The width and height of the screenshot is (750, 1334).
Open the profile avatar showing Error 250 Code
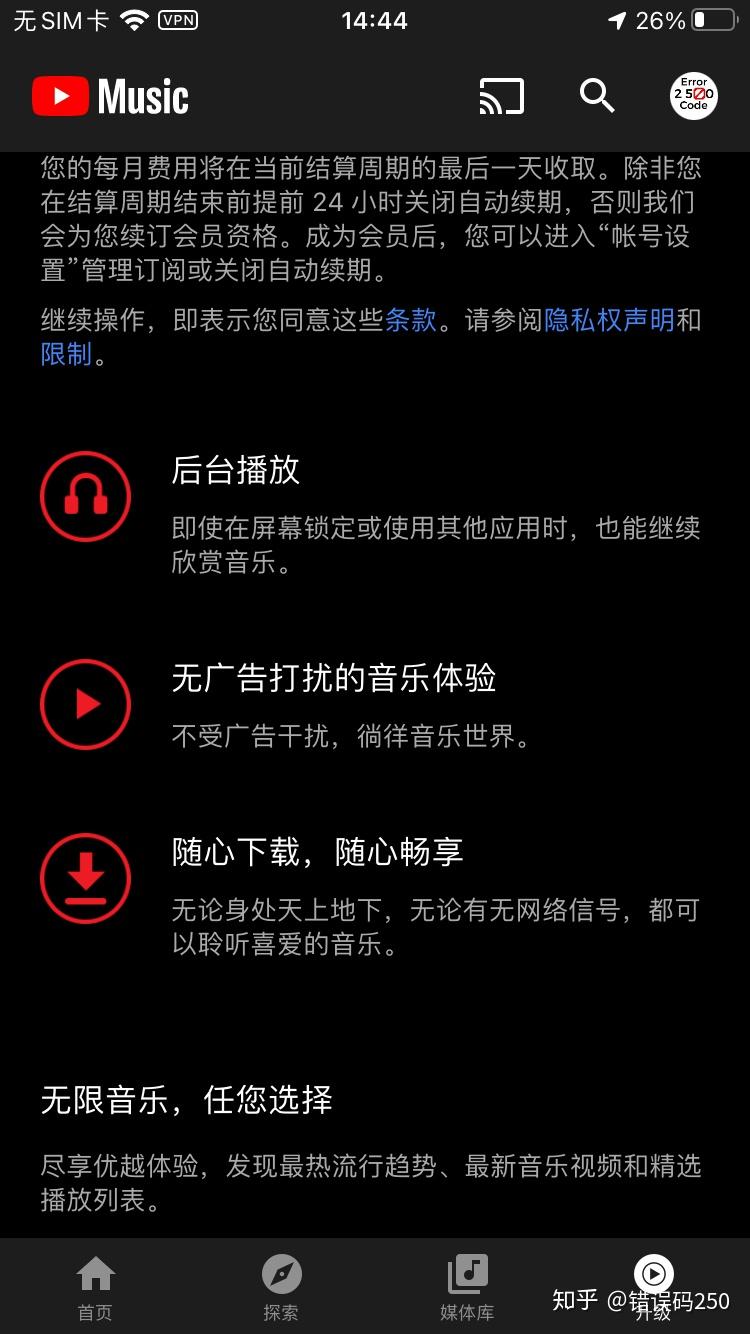point(693,95)
